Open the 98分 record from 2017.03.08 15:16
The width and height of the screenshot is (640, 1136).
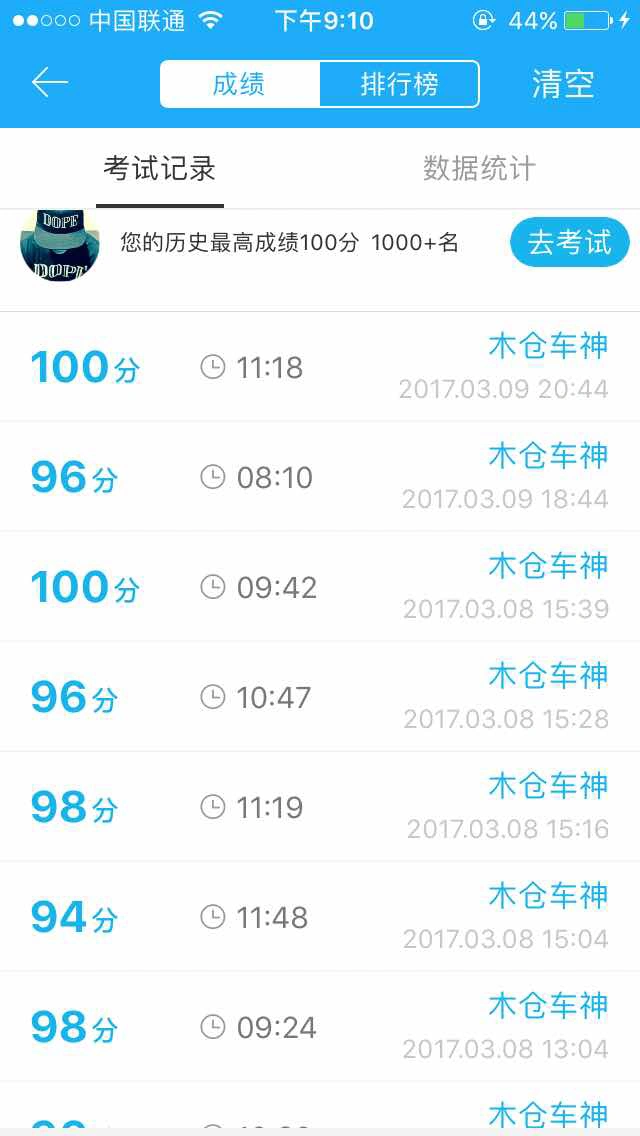click(320, 806)
